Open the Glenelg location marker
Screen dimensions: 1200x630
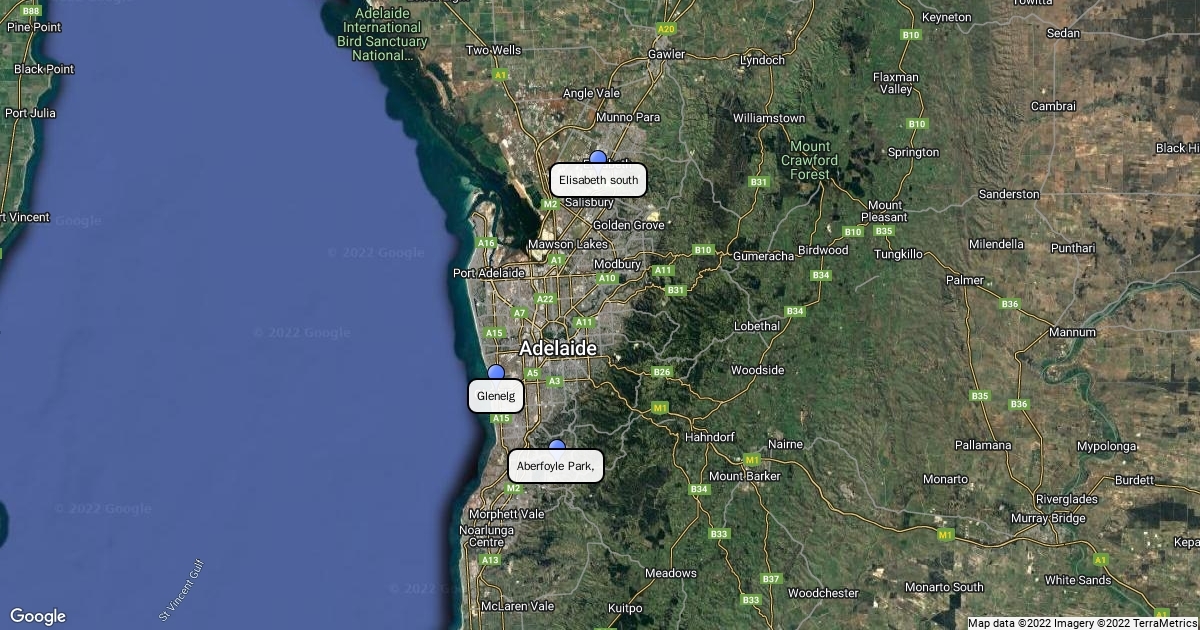tap(496, 373)
